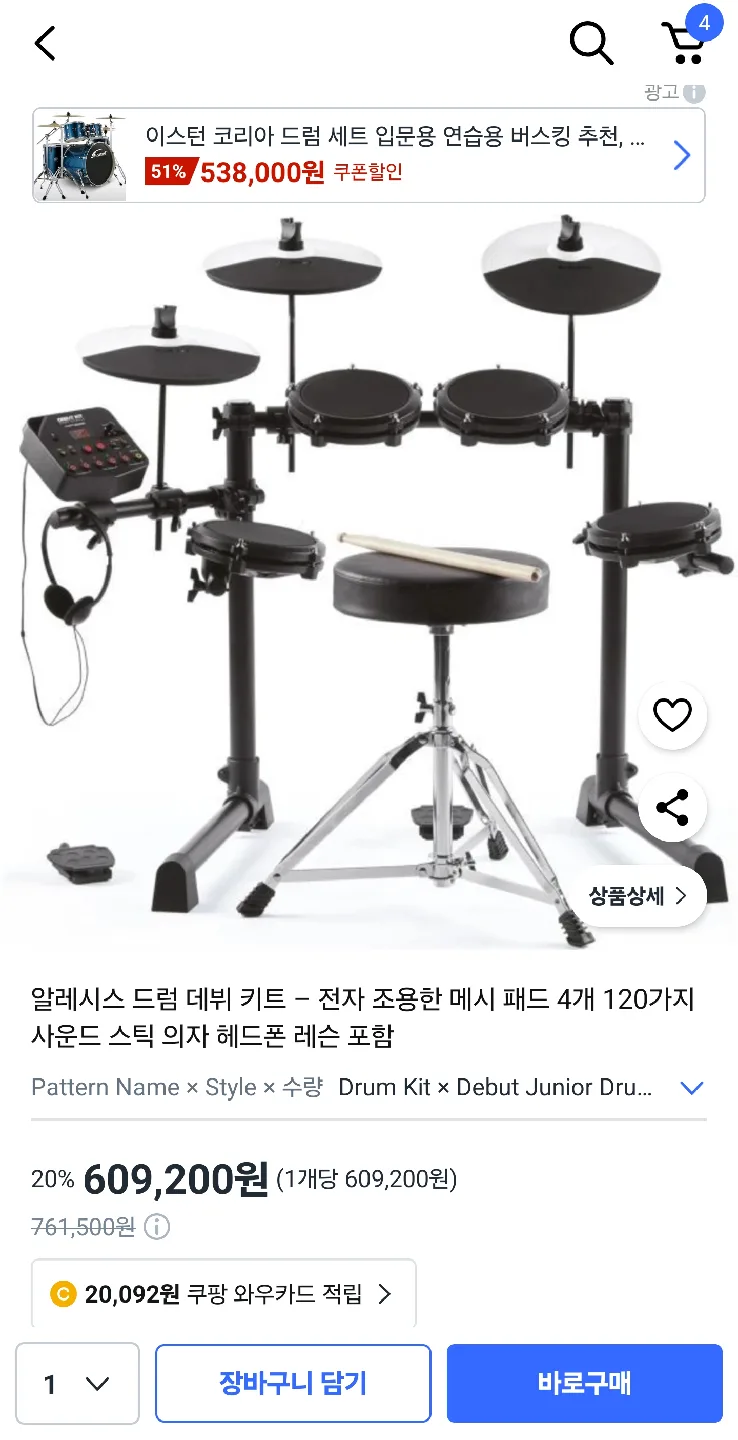Open the quantity selector dropdown
The height and width of the screenshot is (1440, 738).
pos(77,1384)
